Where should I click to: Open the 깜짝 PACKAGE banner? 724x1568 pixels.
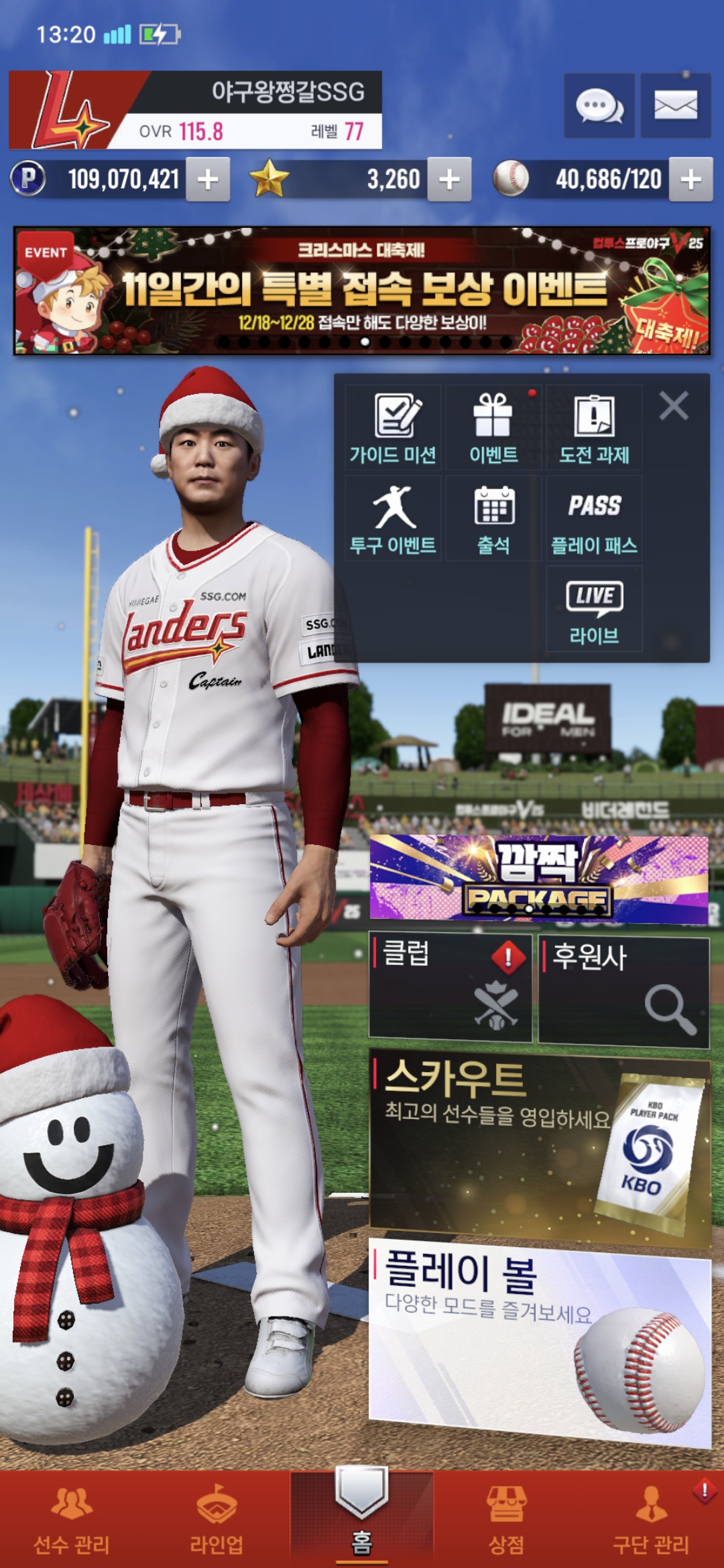pos(539,878)
